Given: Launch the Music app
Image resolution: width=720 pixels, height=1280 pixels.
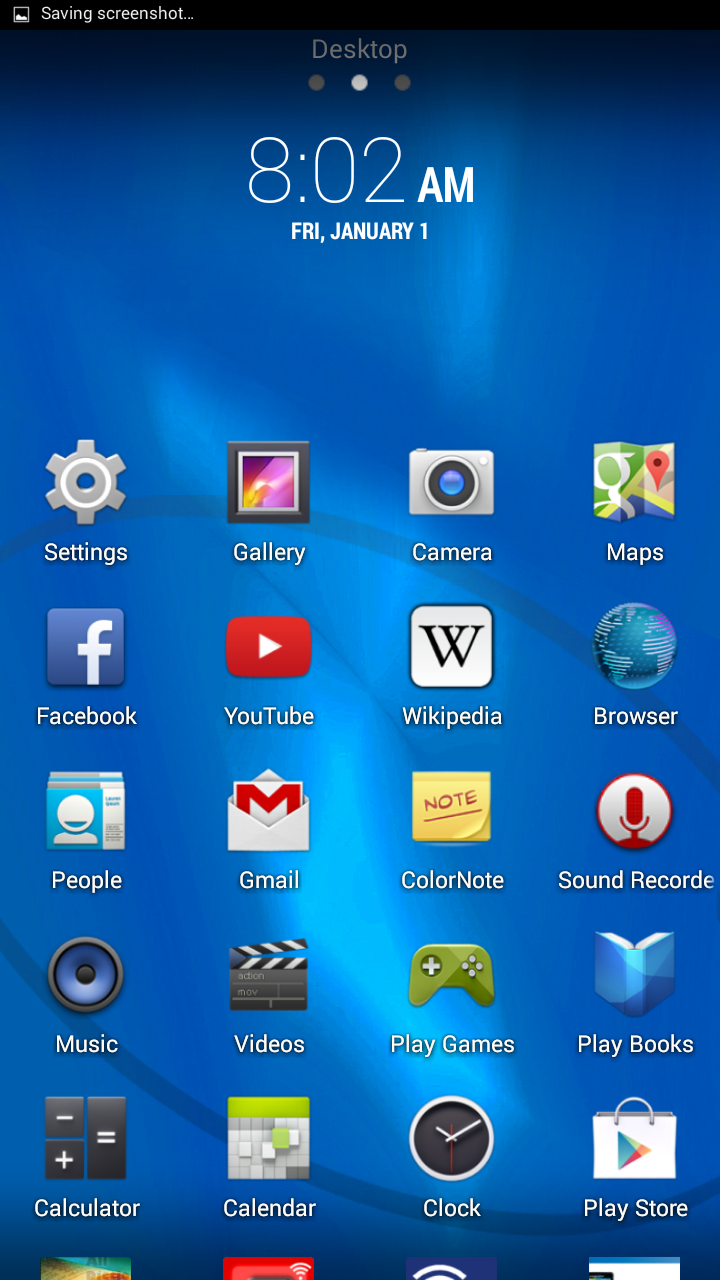Looking at the screenshot, I should [x=86, y=975].
